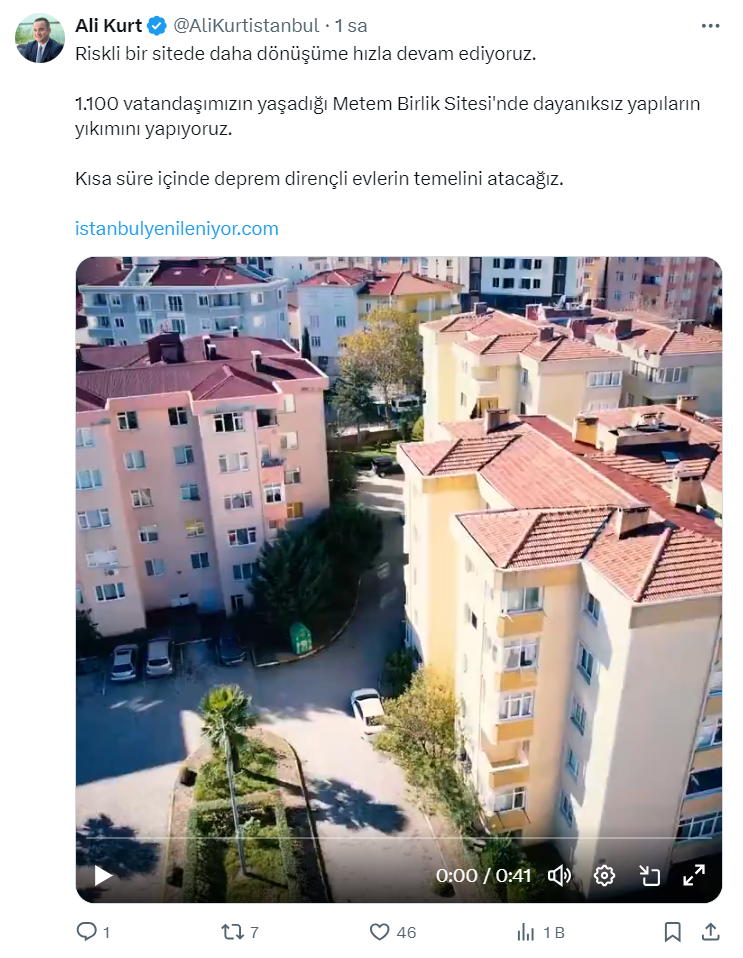Screen dimensions: 743x958
Task: Open the @AliKurtistanbul handle
Action: (248, 26)
